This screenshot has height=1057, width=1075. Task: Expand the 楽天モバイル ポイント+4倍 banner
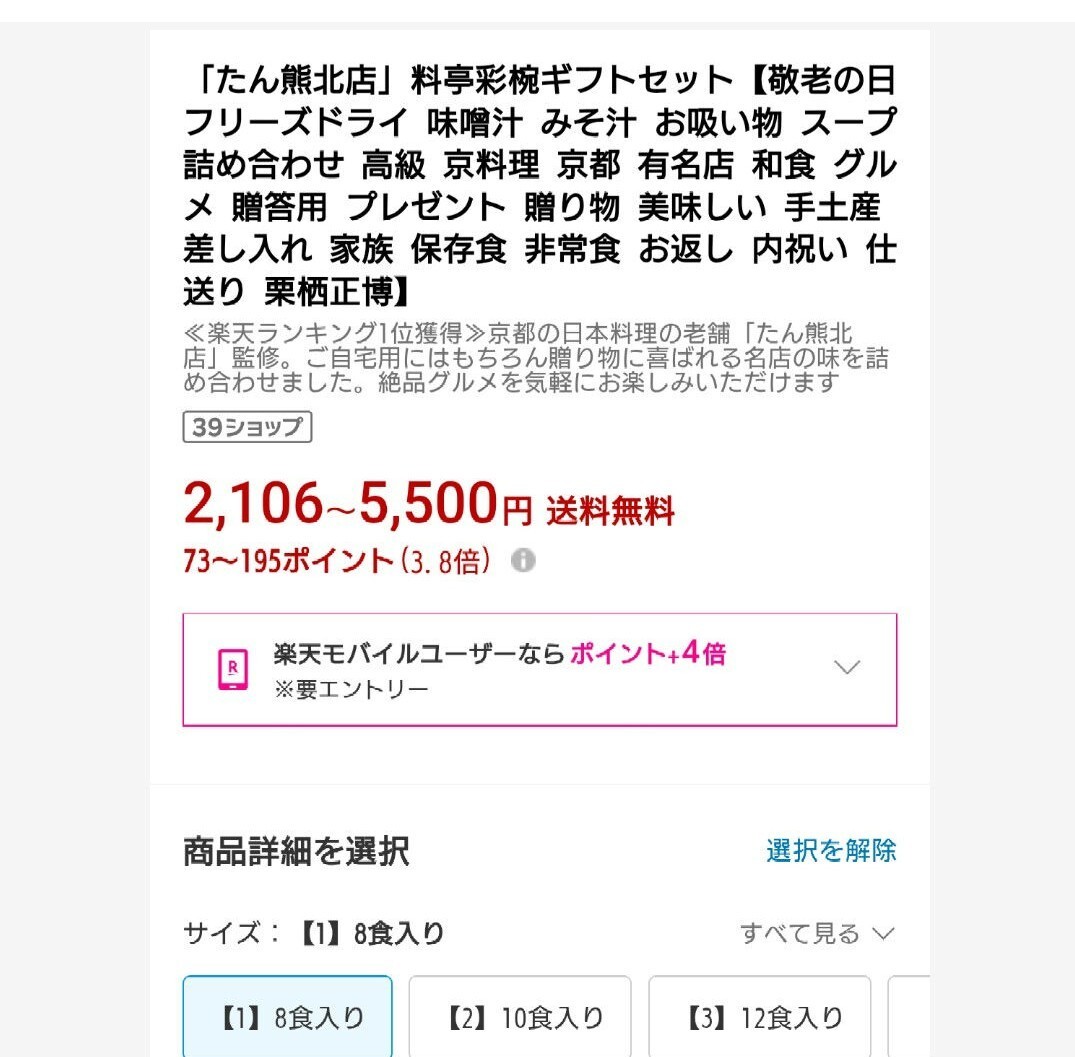(x=846, y=668)
